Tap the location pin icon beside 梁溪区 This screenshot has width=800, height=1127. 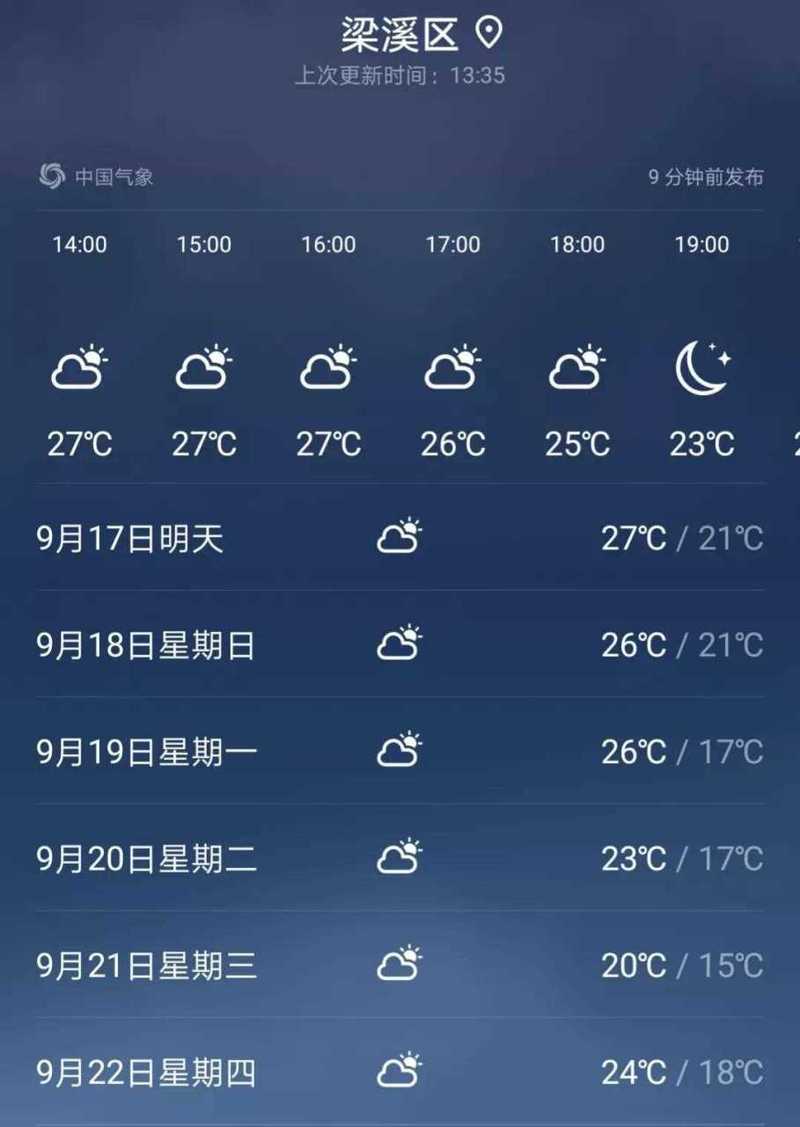[488, 33]
